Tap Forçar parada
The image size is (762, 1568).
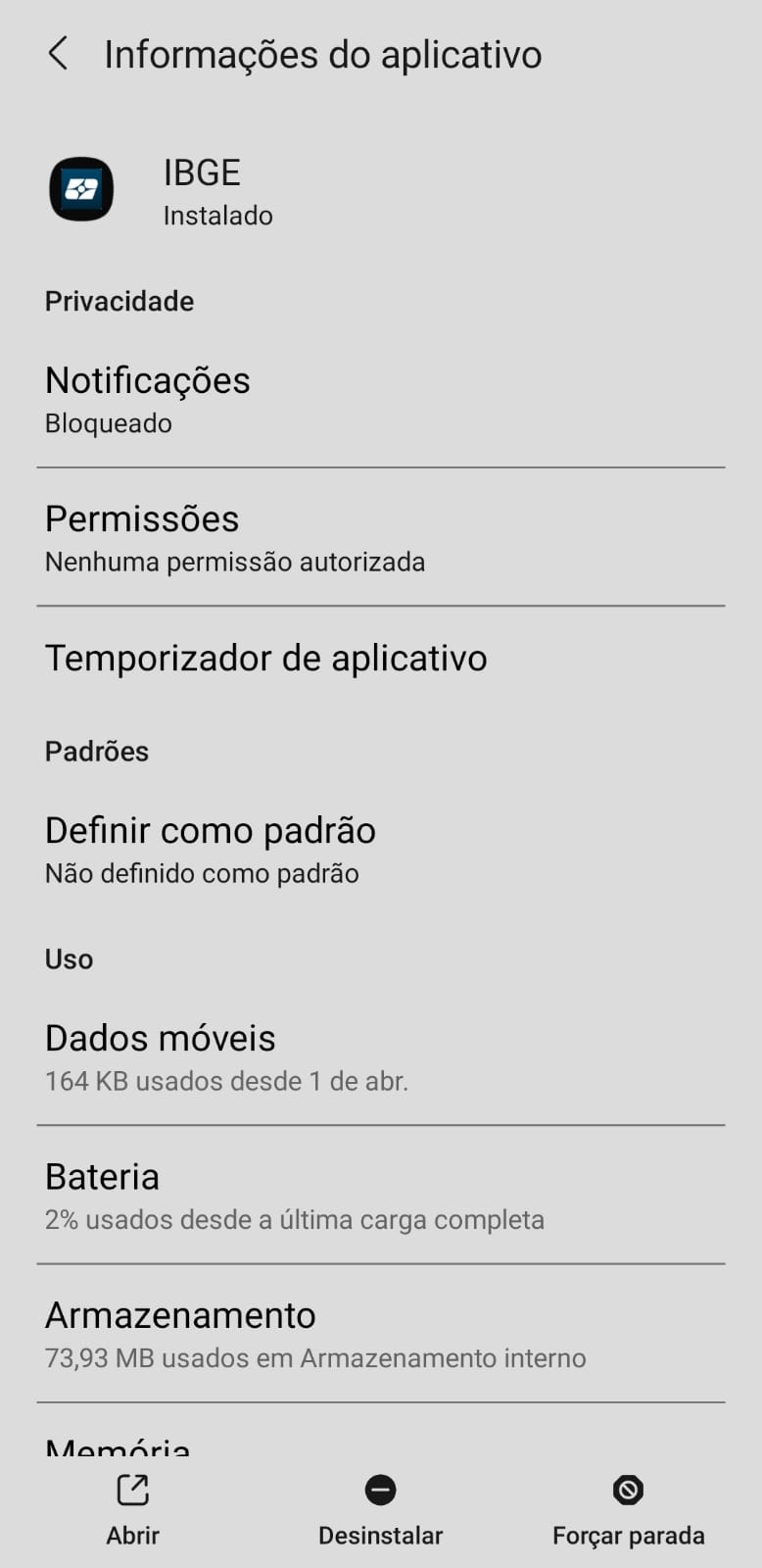(x=628, y=1510)
